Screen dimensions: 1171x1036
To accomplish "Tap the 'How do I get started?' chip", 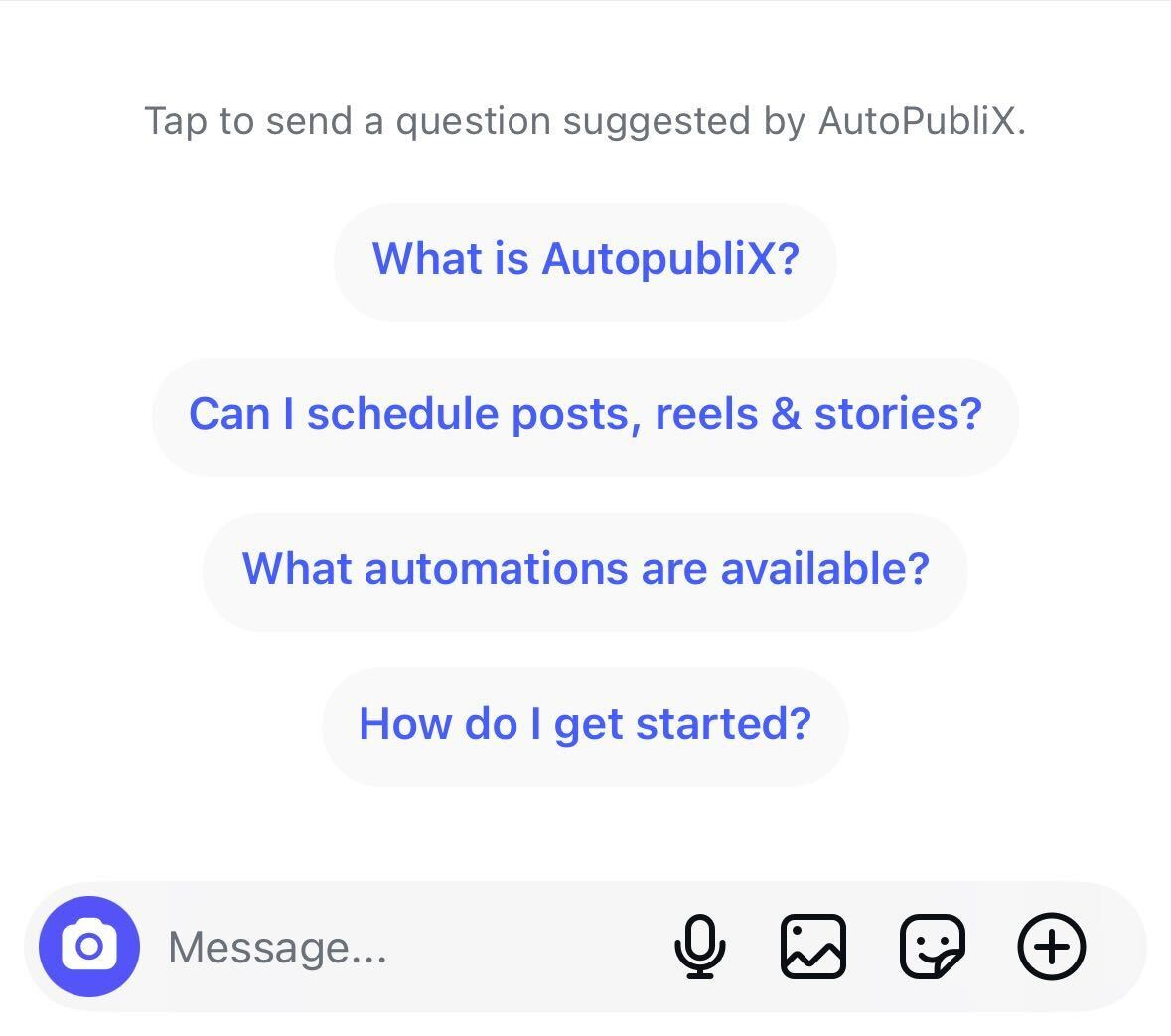I will tap(585, 725).
